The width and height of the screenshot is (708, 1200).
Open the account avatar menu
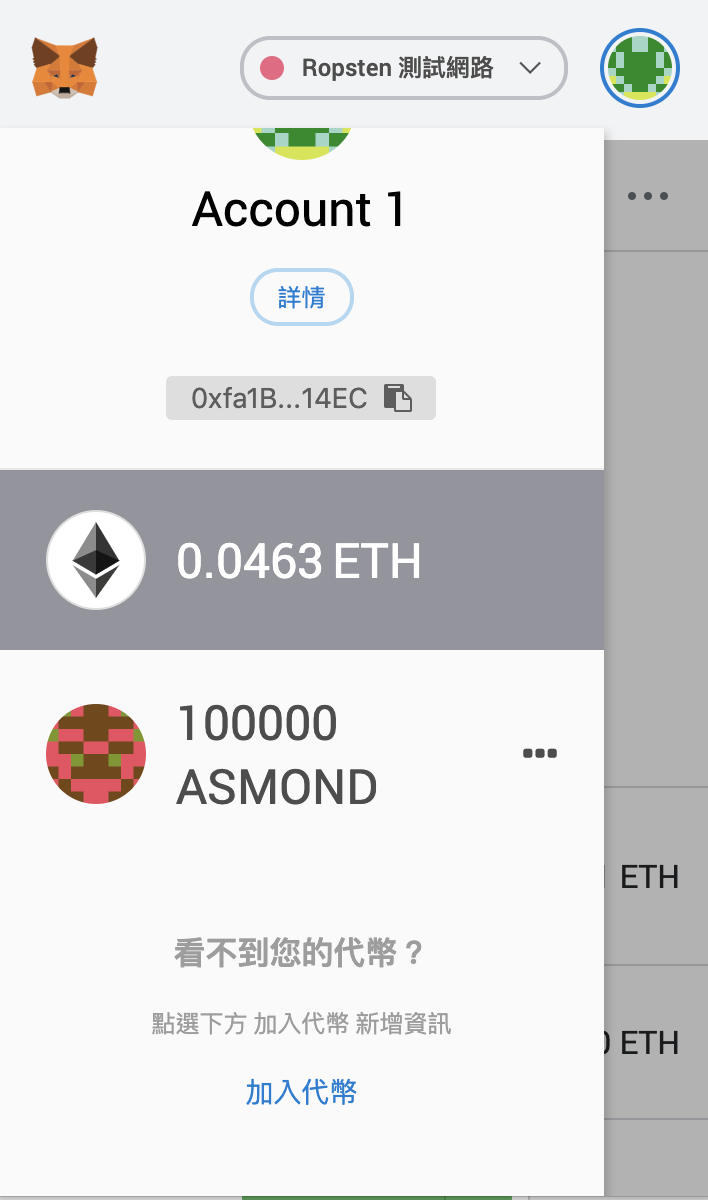point(640,69)
